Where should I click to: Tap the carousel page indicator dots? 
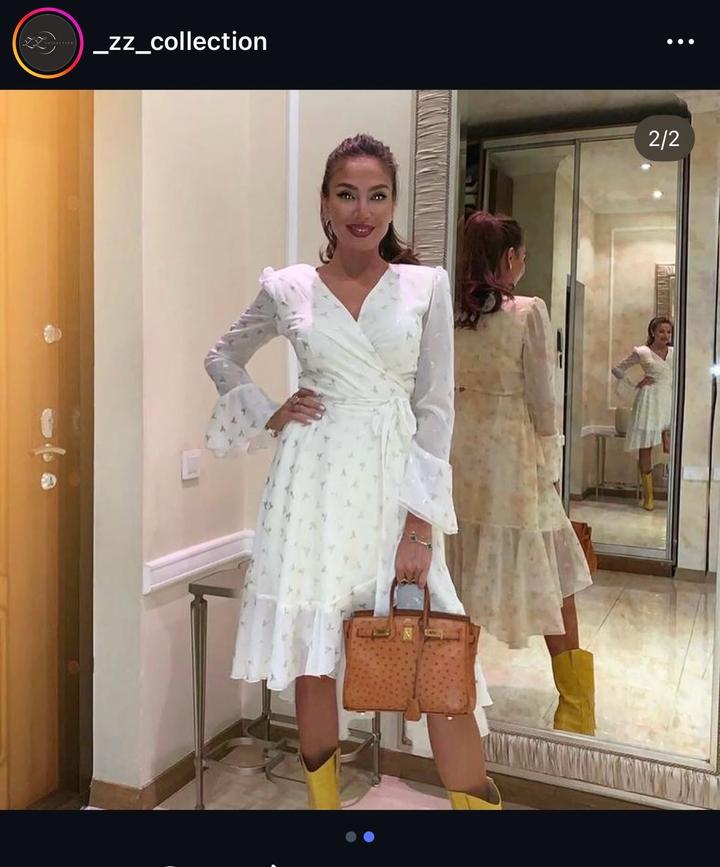359,836
